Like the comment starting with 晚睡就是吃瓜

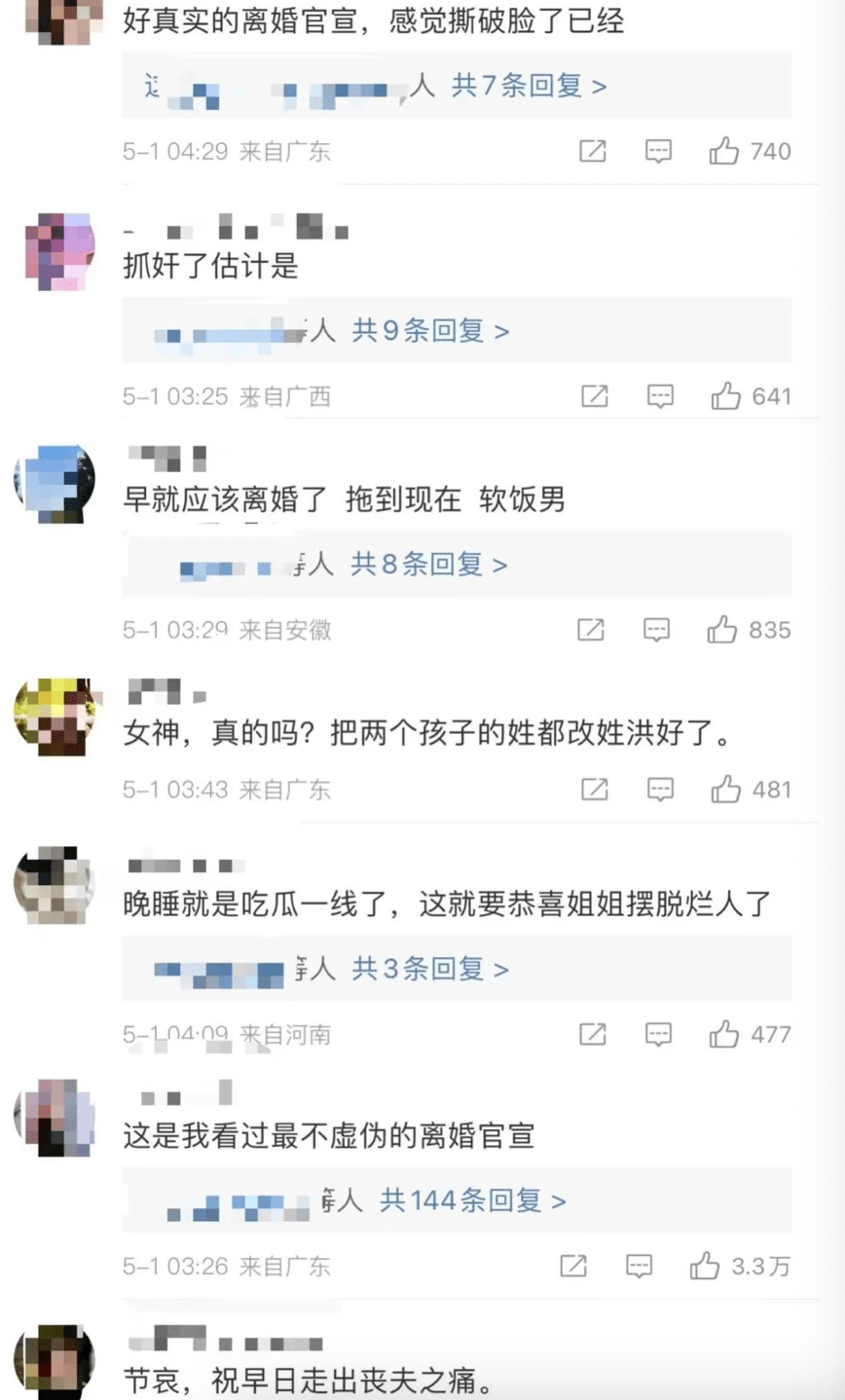(x=724, y=1034)
